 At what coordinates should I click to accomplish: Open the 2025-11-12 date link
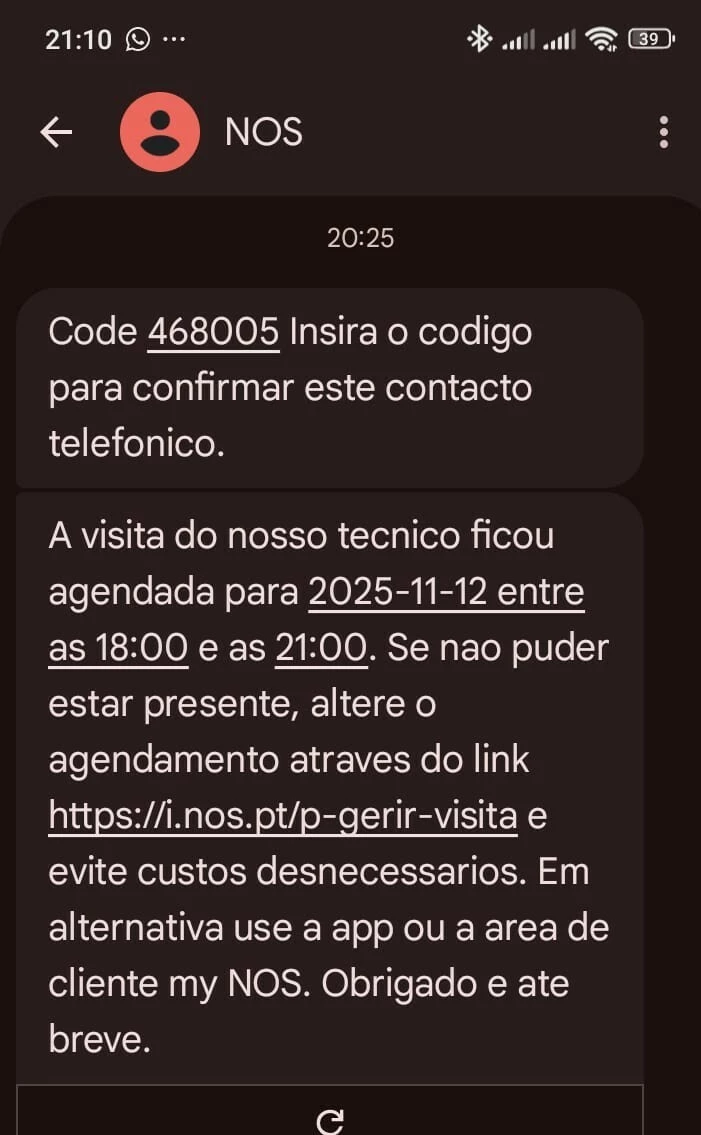pos(397,593)
